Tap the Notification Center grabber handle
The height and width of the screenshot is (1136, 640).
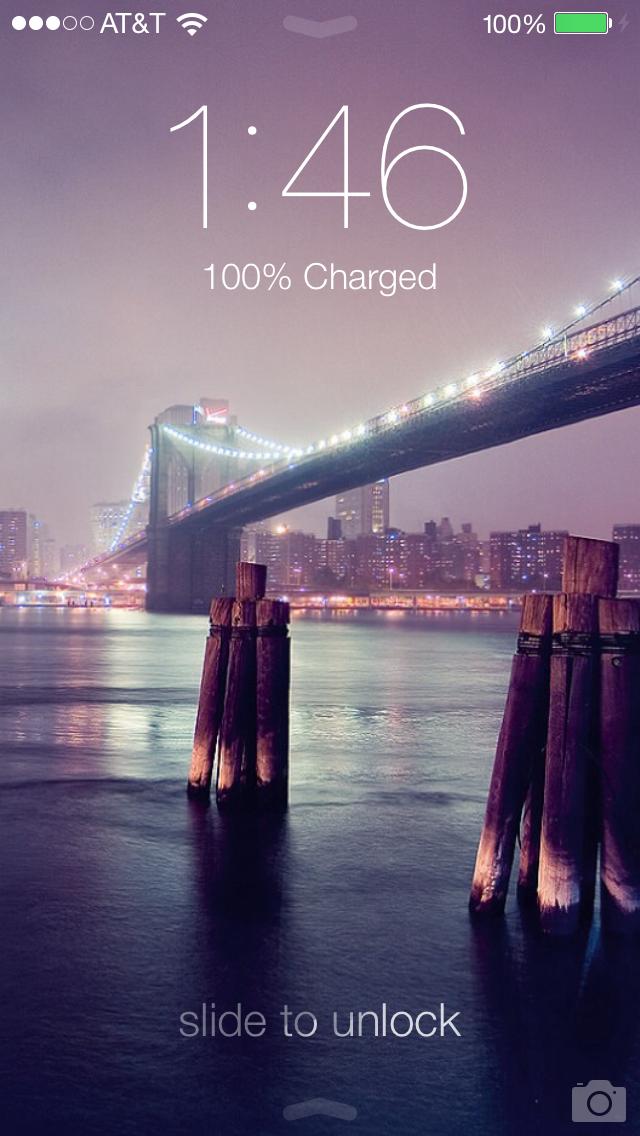tap(320, 26)
